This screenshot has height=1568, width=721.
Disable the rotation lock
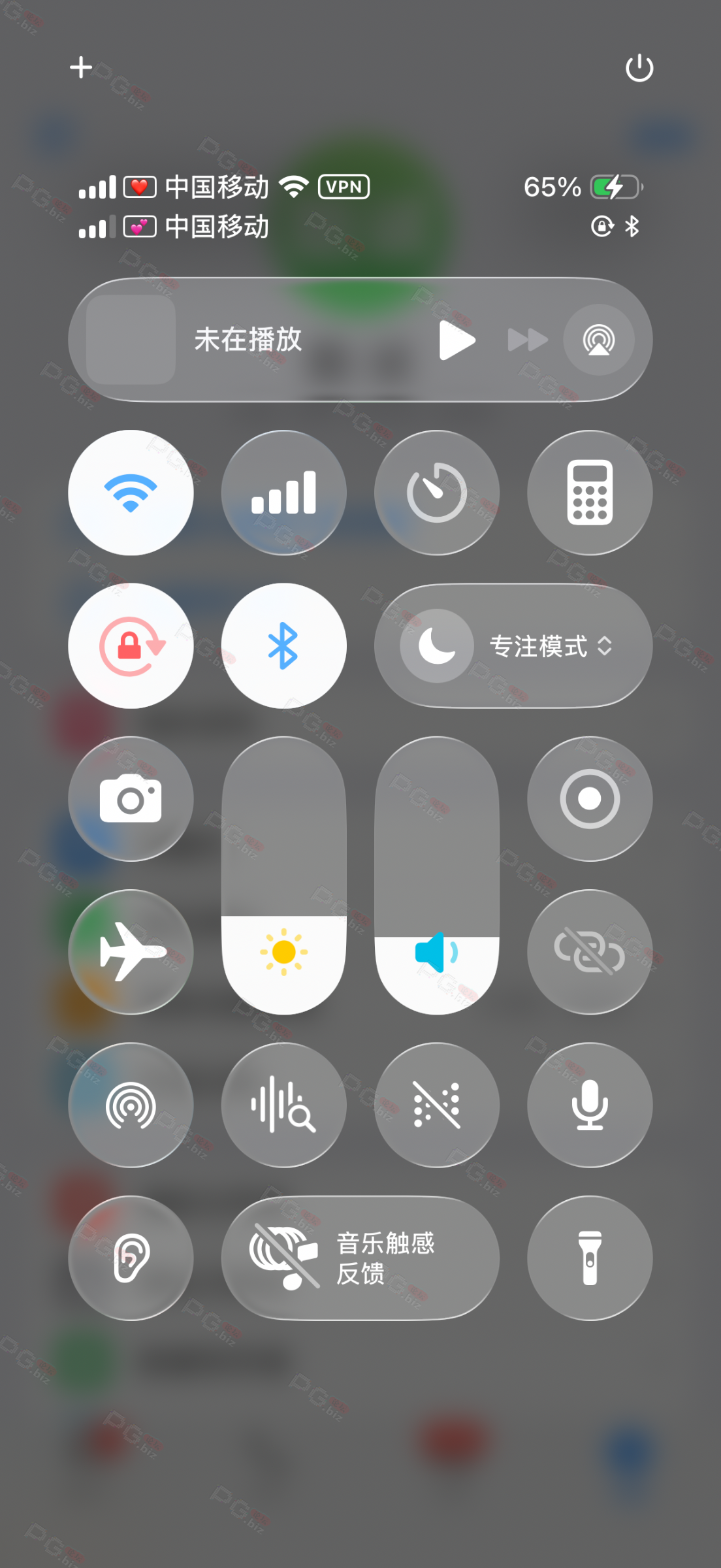131,645
